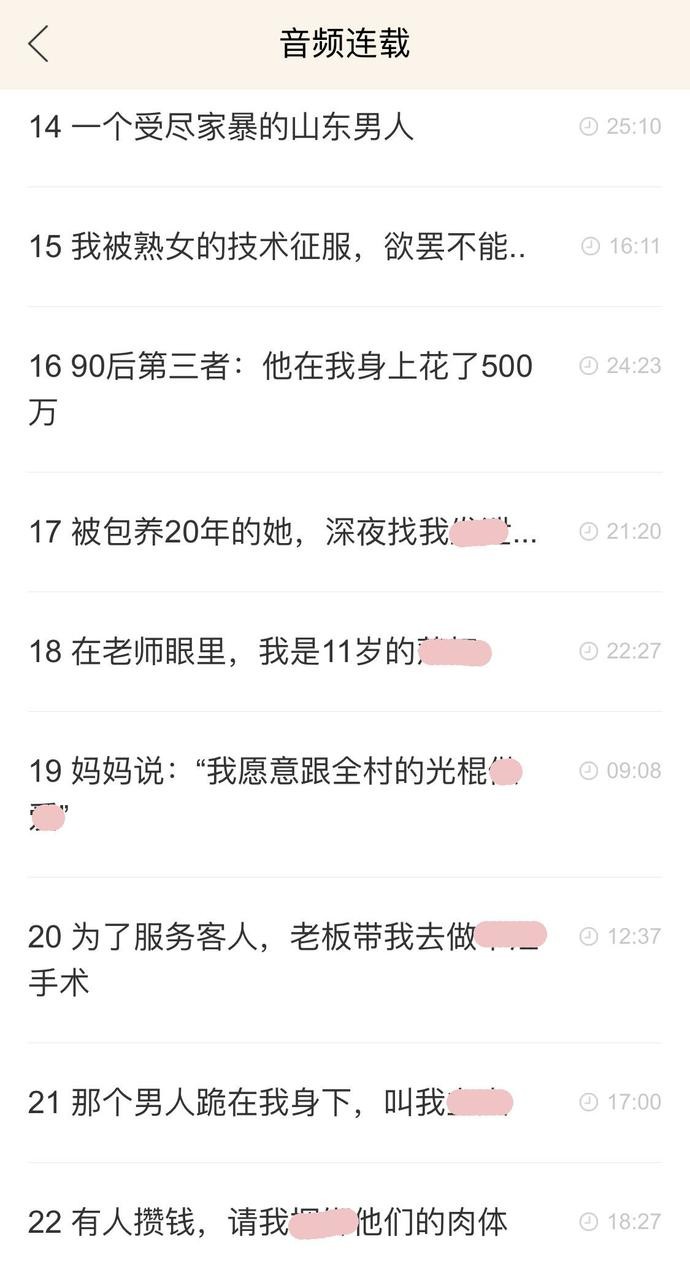Select episode 17 被包养20年的她
The width and height of the screenshot is (690, 1269).
[282, 532]
